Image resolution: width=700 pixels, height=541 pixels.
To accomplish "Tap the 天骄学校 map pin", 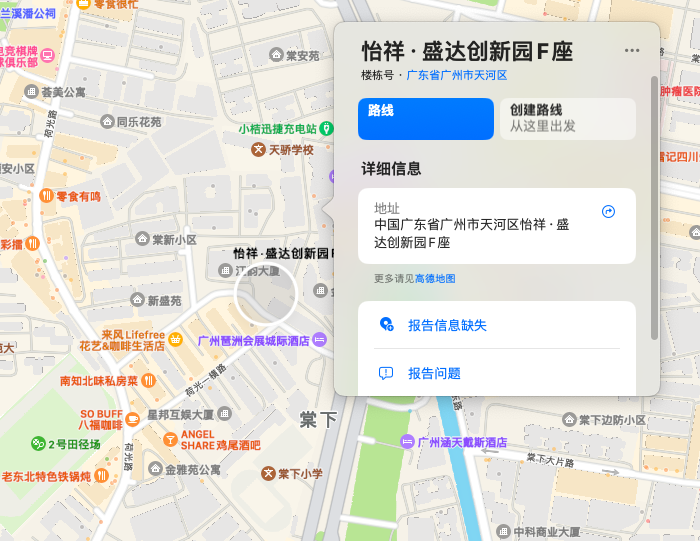I will (258, 150).
